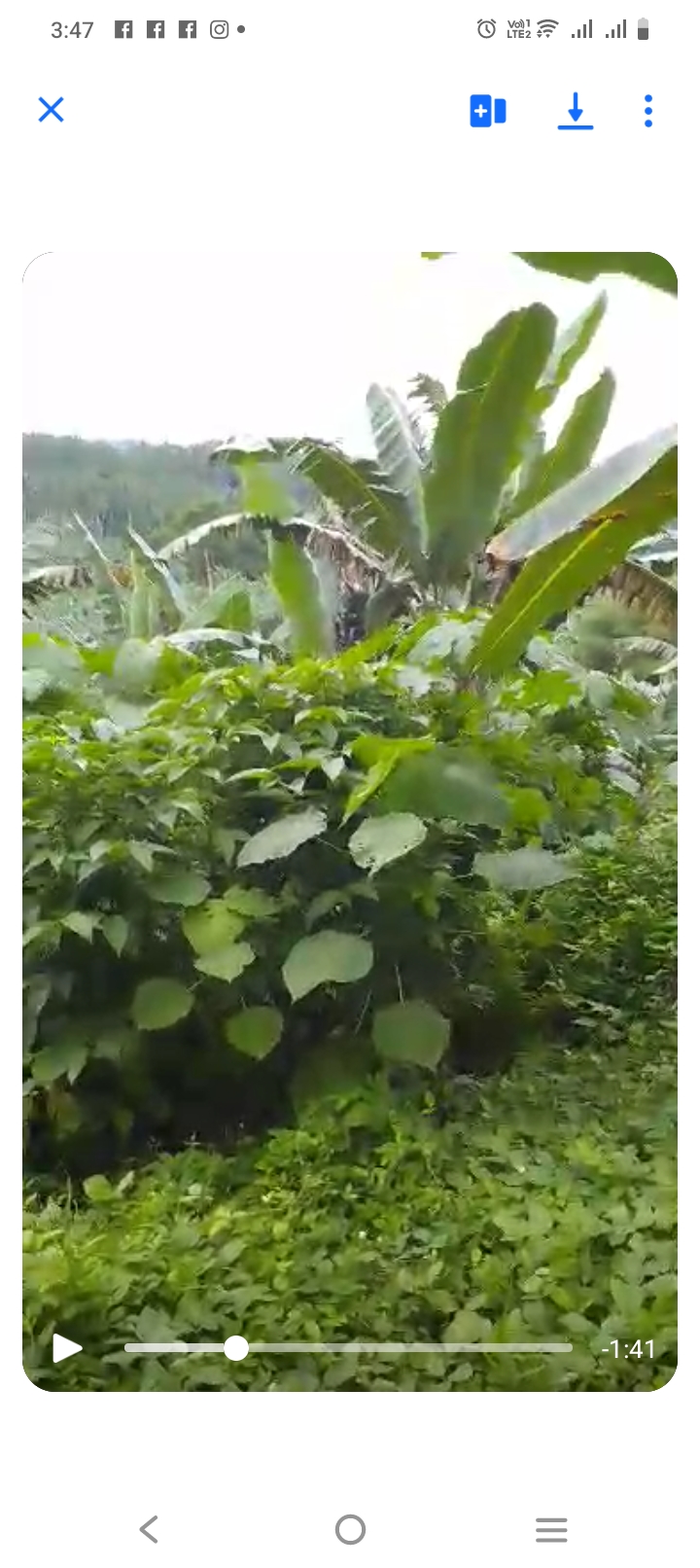Tap the video progress slider
Screen dimensions: 700x1568
pyautogui.click(x=348, y=1348)
